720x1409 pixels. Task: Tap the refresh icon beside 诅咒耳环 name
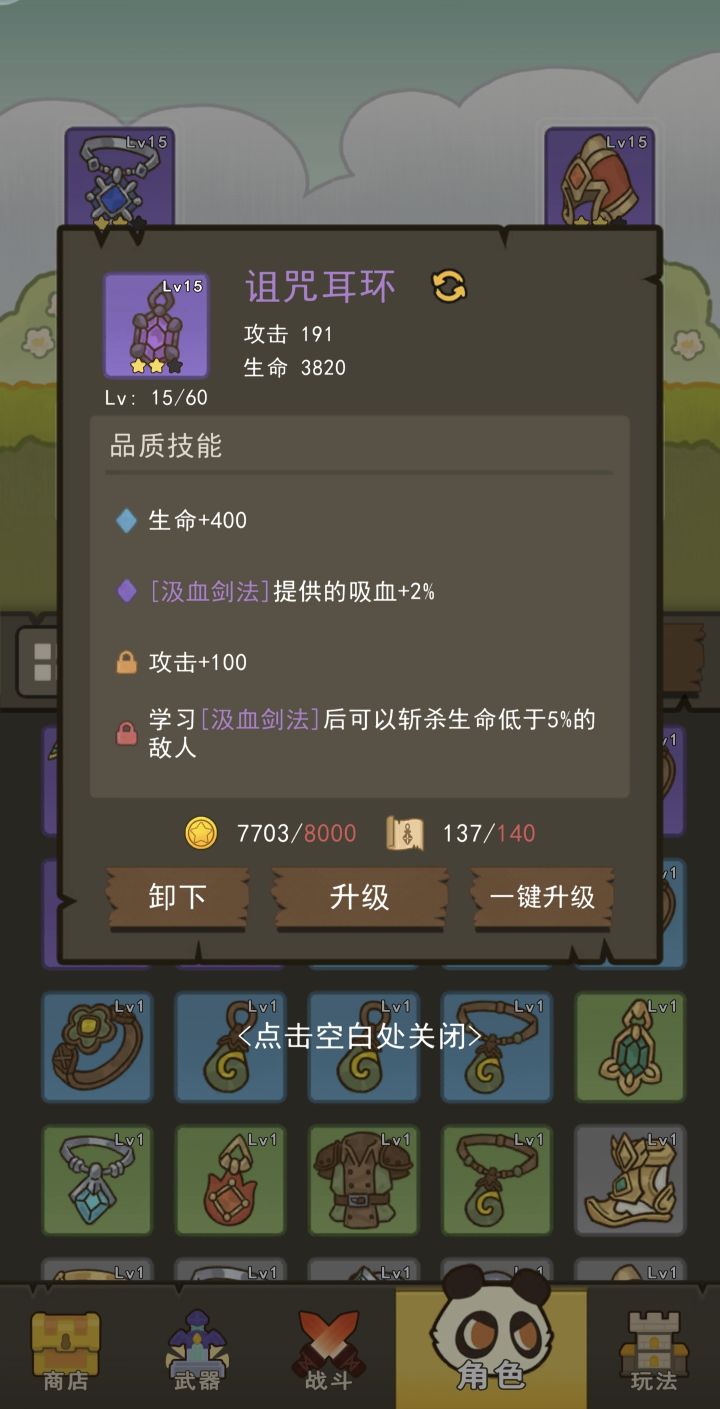tap(448, 287)
